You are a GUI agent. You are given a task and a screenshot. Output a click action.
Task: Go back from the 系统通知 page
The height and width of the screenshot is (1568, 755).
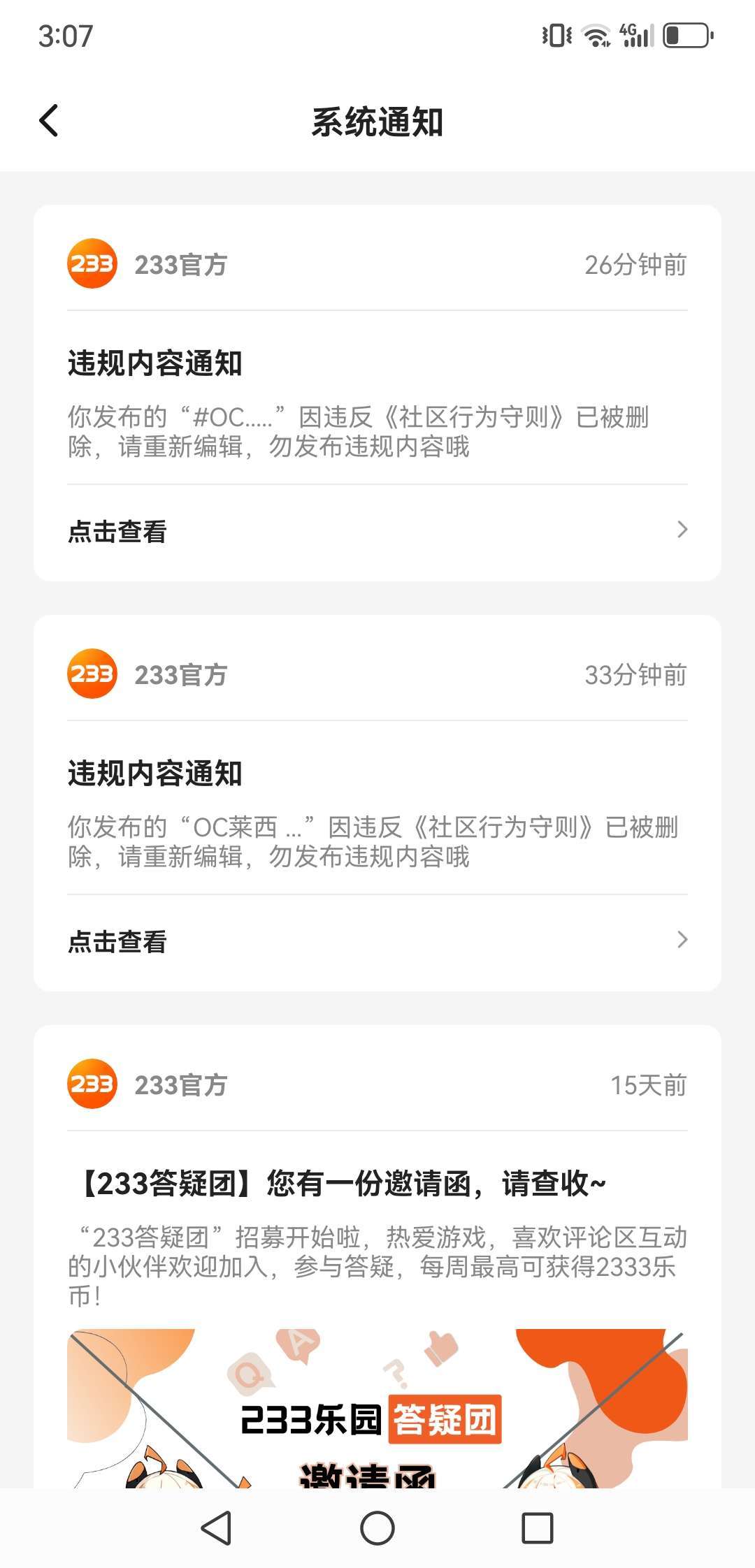pyautogui.click(x=49, y=121)
